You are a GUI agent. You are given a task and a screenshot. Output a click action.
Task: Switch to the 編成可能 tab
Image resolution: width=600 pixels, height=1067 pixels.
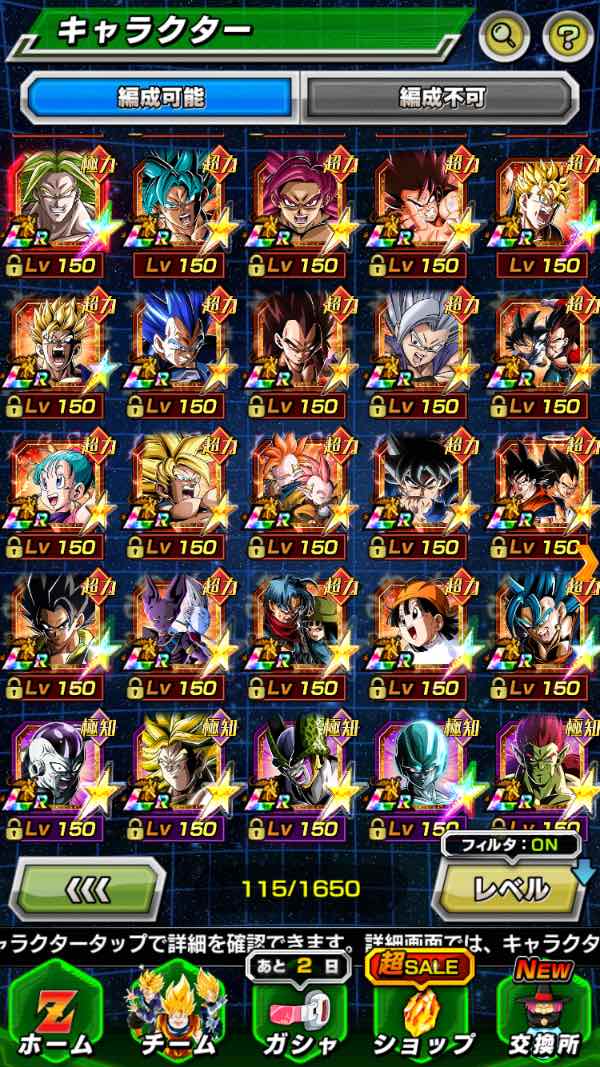pyautogui.click(x=161, y=98)
